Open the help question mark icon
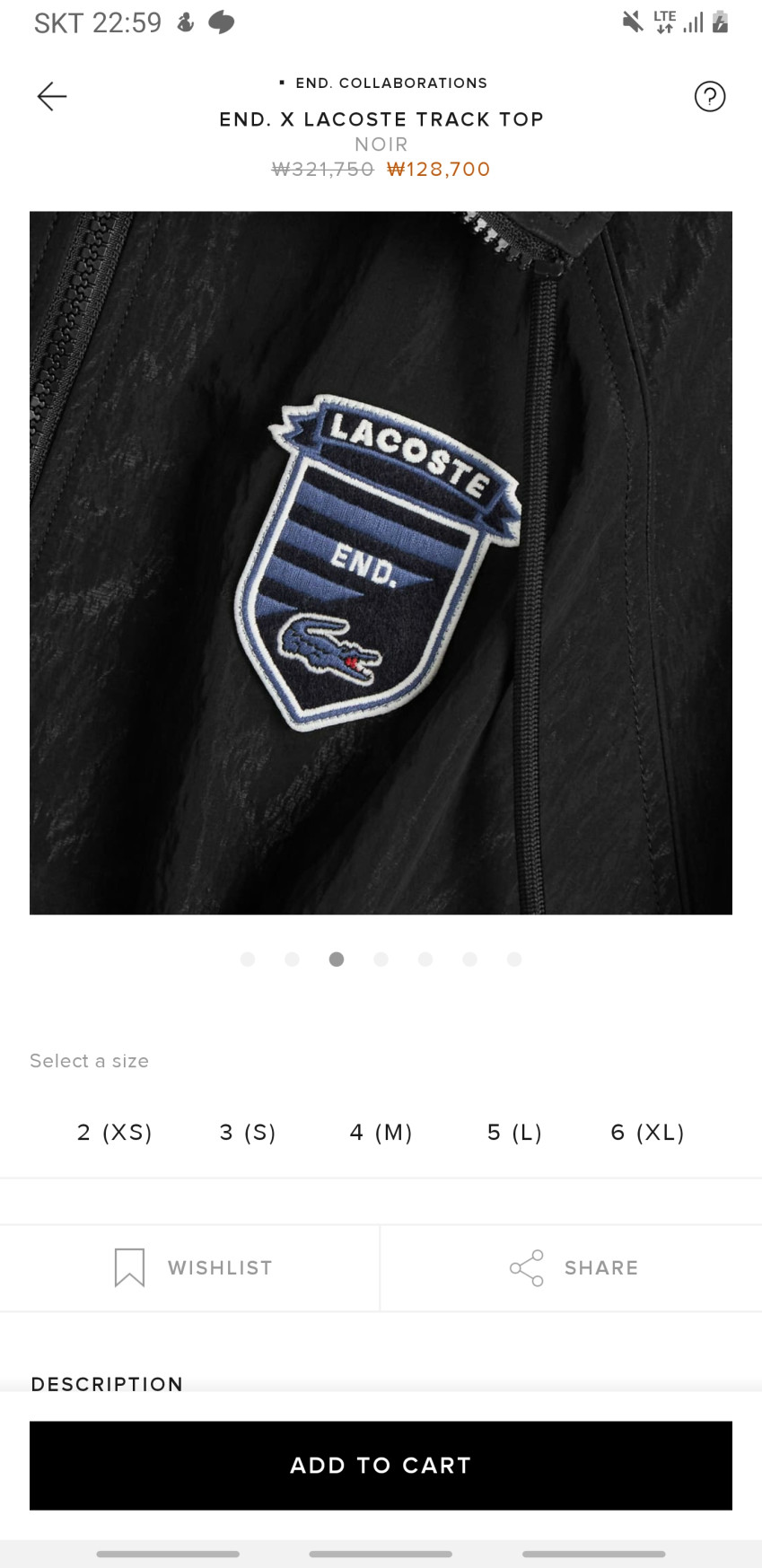 [x=710, y=96]
